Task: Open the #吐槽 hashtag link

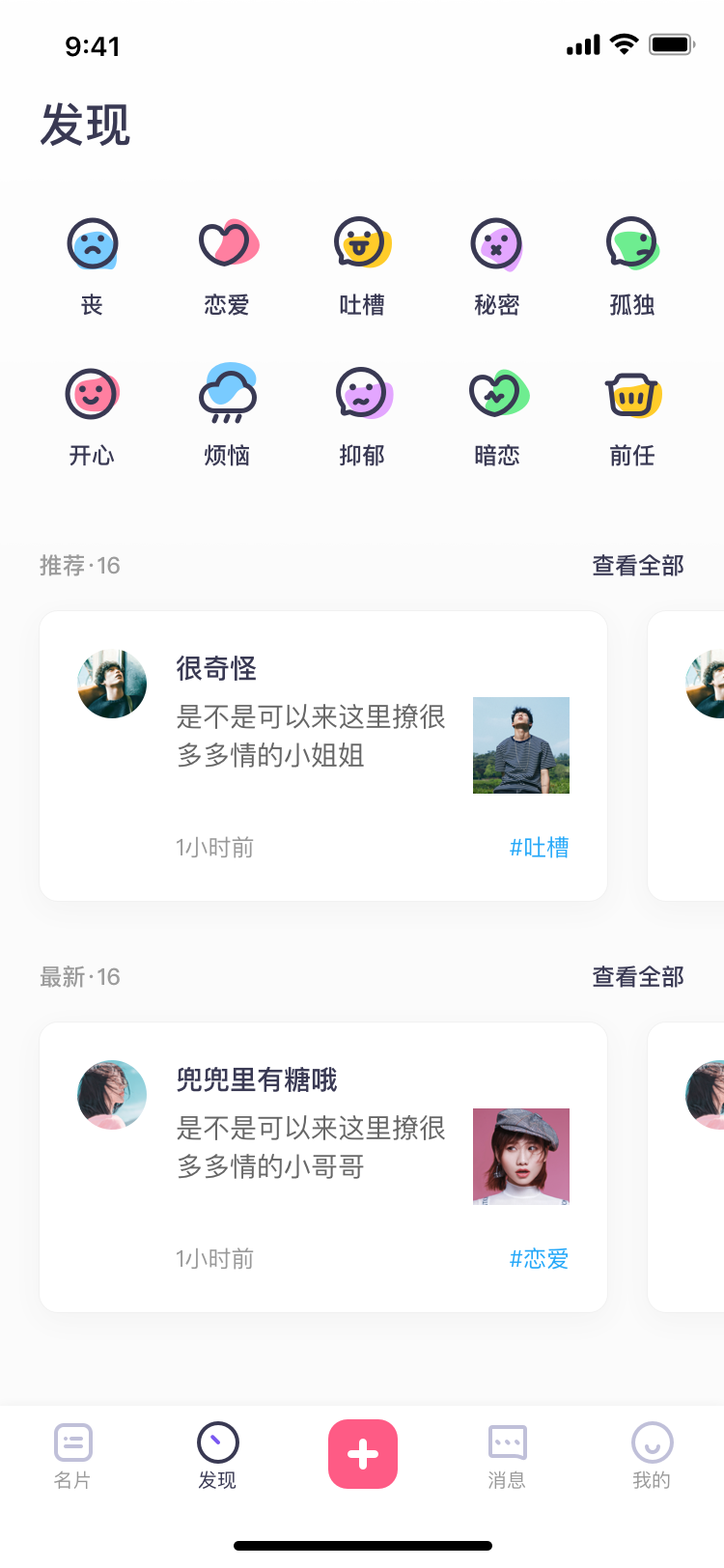Action: [539, 847]
